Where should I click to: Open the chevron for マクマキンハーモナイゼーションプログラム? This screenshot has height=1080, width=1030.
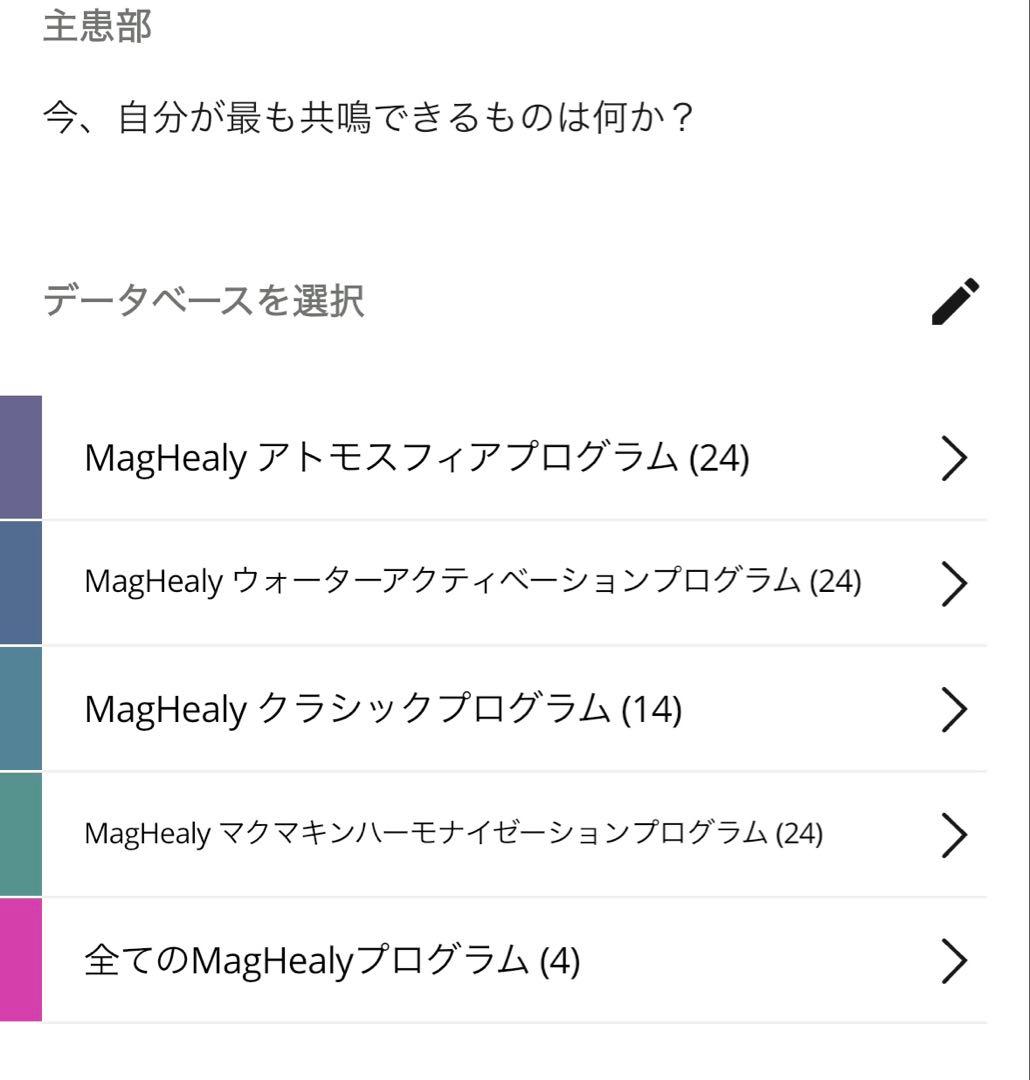pos(952,834)
